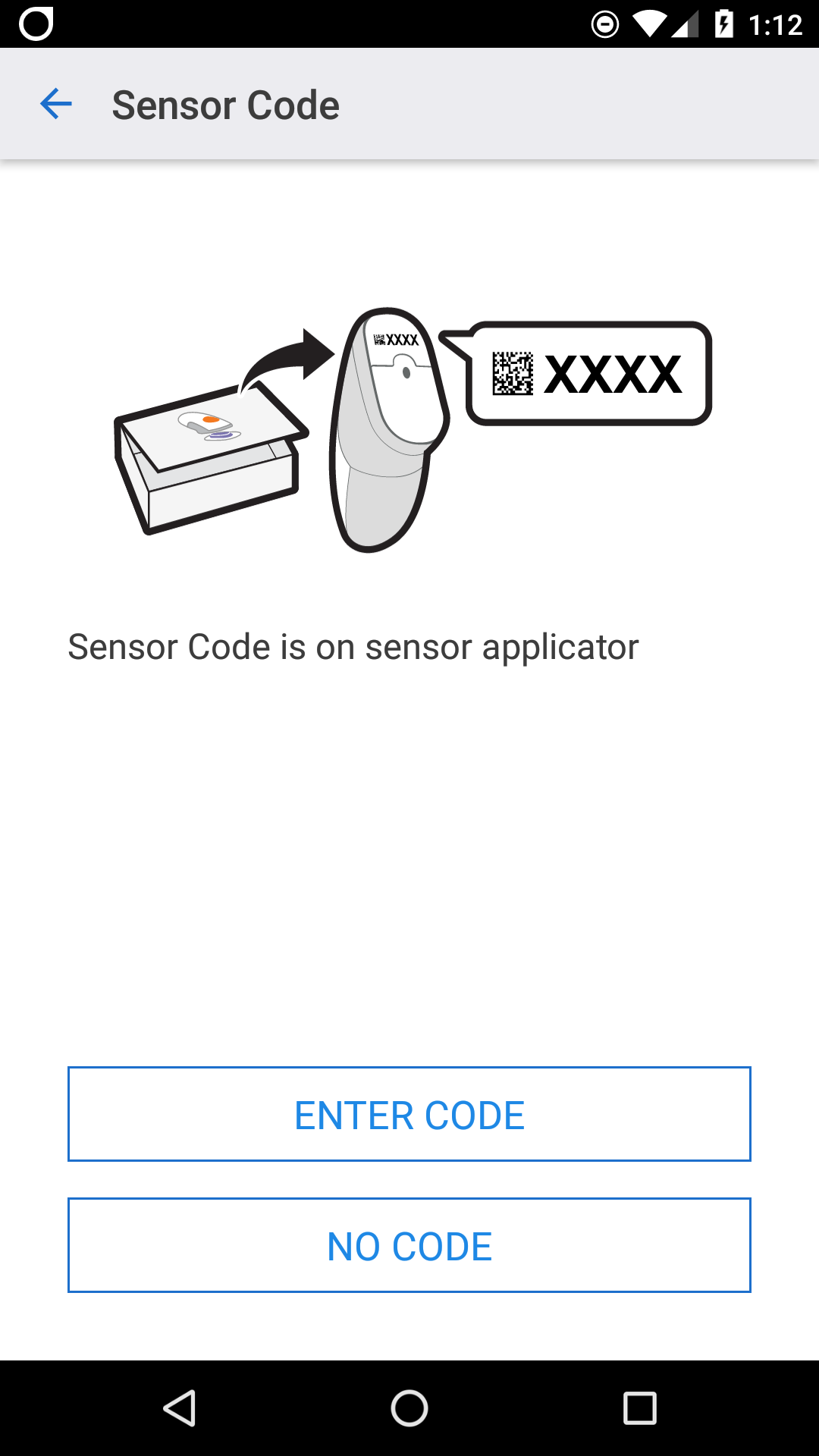Tap the Sensor Code title text
Viewport: 819px width, 1456px height.
click(225, 104)
